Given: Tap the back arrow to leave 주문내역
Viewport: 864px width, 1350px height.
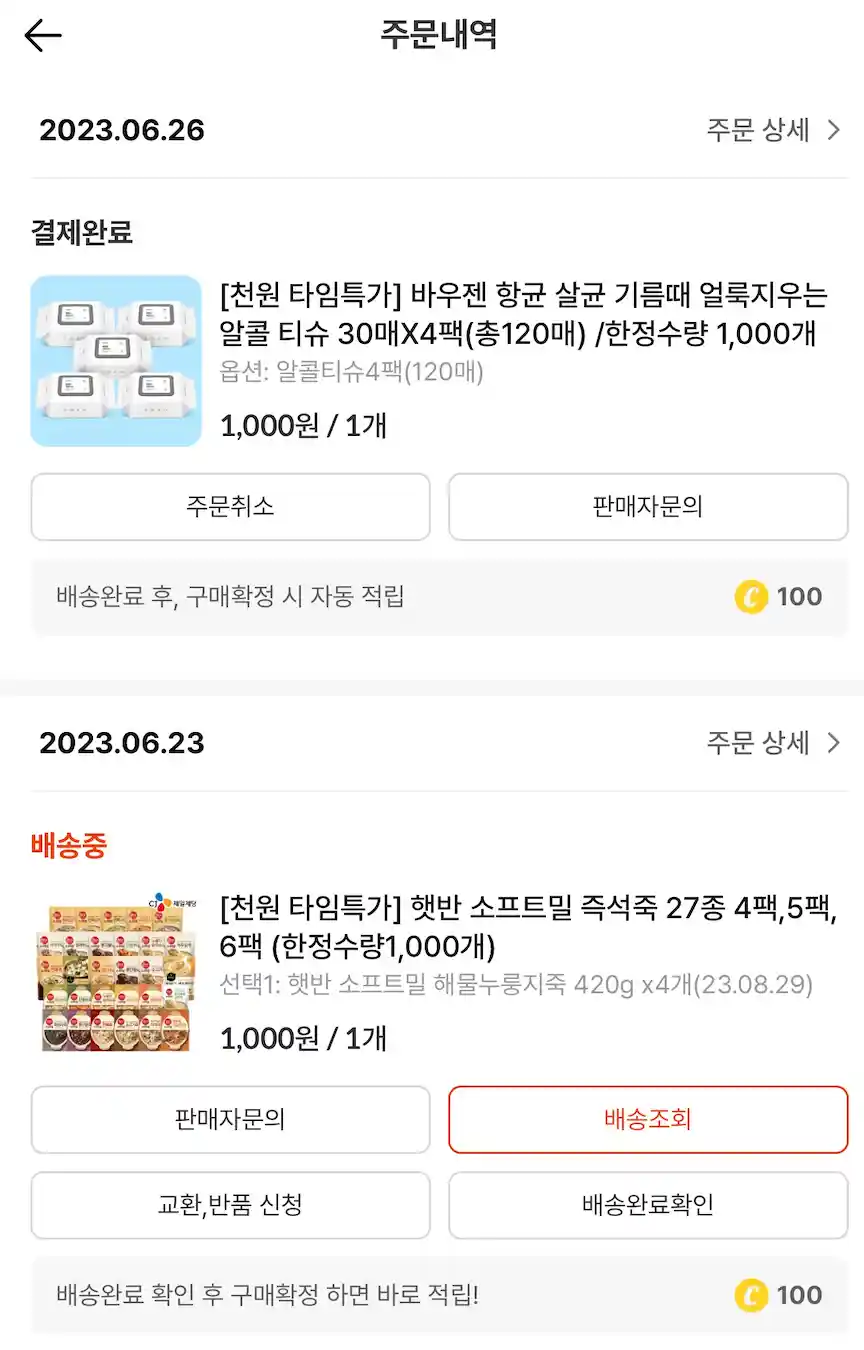Looking at the screenshot, I should point(42,36).
